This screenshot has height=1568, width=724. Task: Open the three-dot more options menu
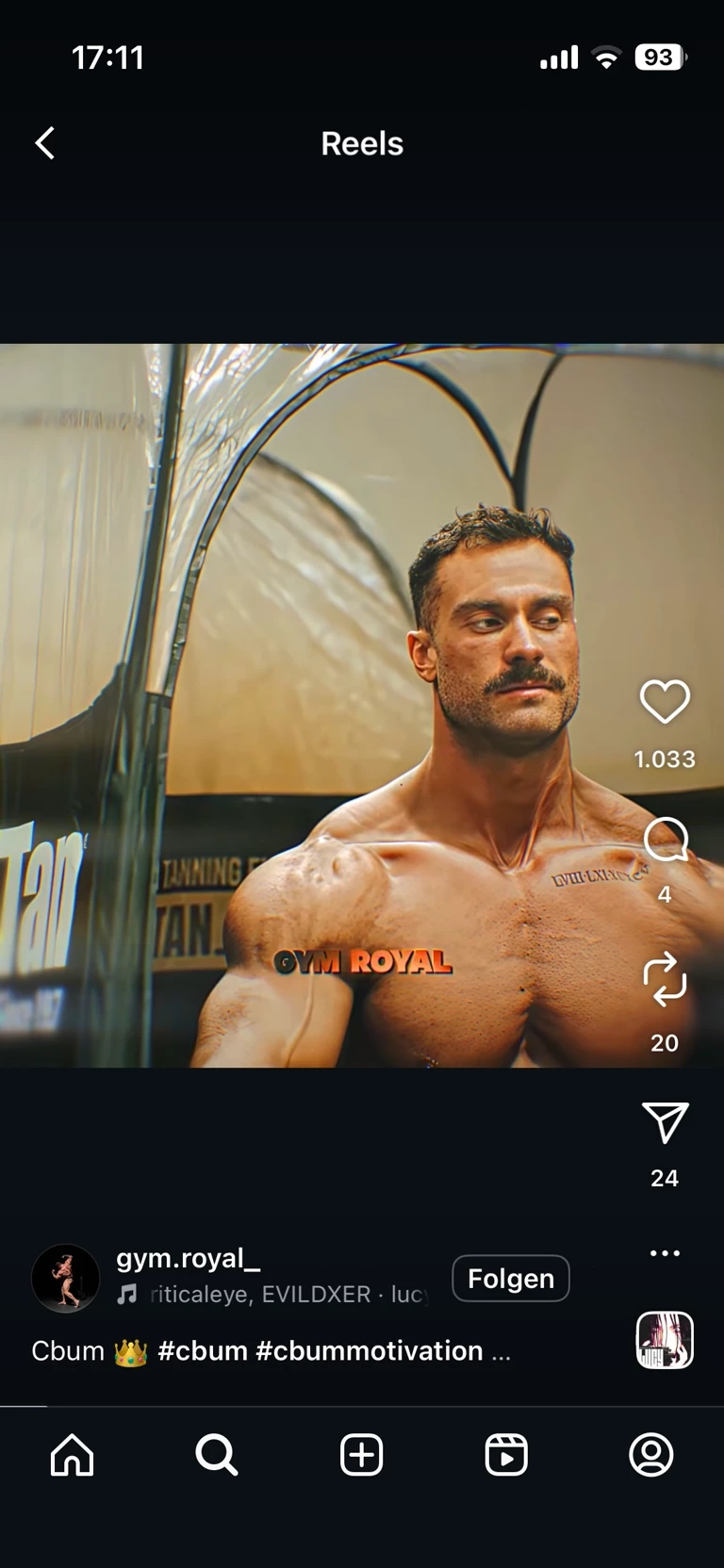[x=665, y=1253]
